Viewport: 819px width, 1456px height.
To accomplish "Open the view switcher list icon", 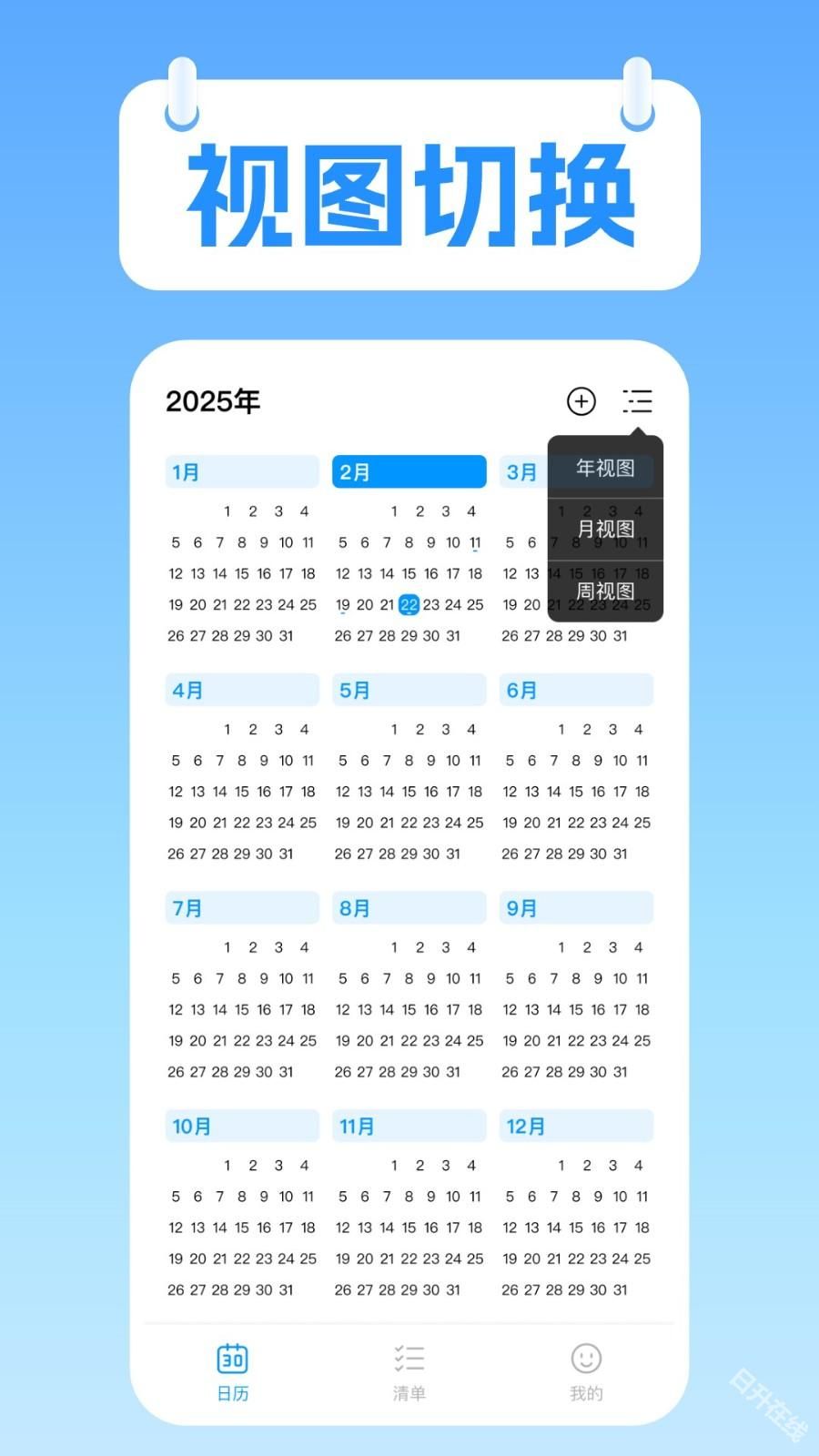I will 638,401.
